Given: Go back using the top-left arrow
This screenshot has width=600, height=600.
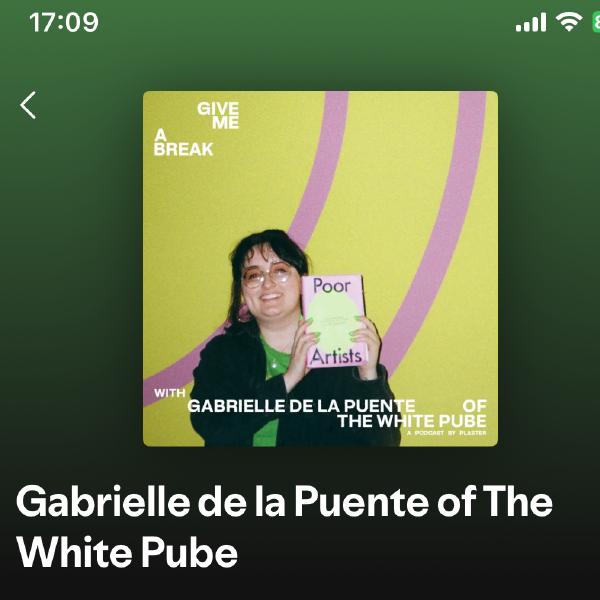Looking at the screenshot, I should (x=29, y=105).
